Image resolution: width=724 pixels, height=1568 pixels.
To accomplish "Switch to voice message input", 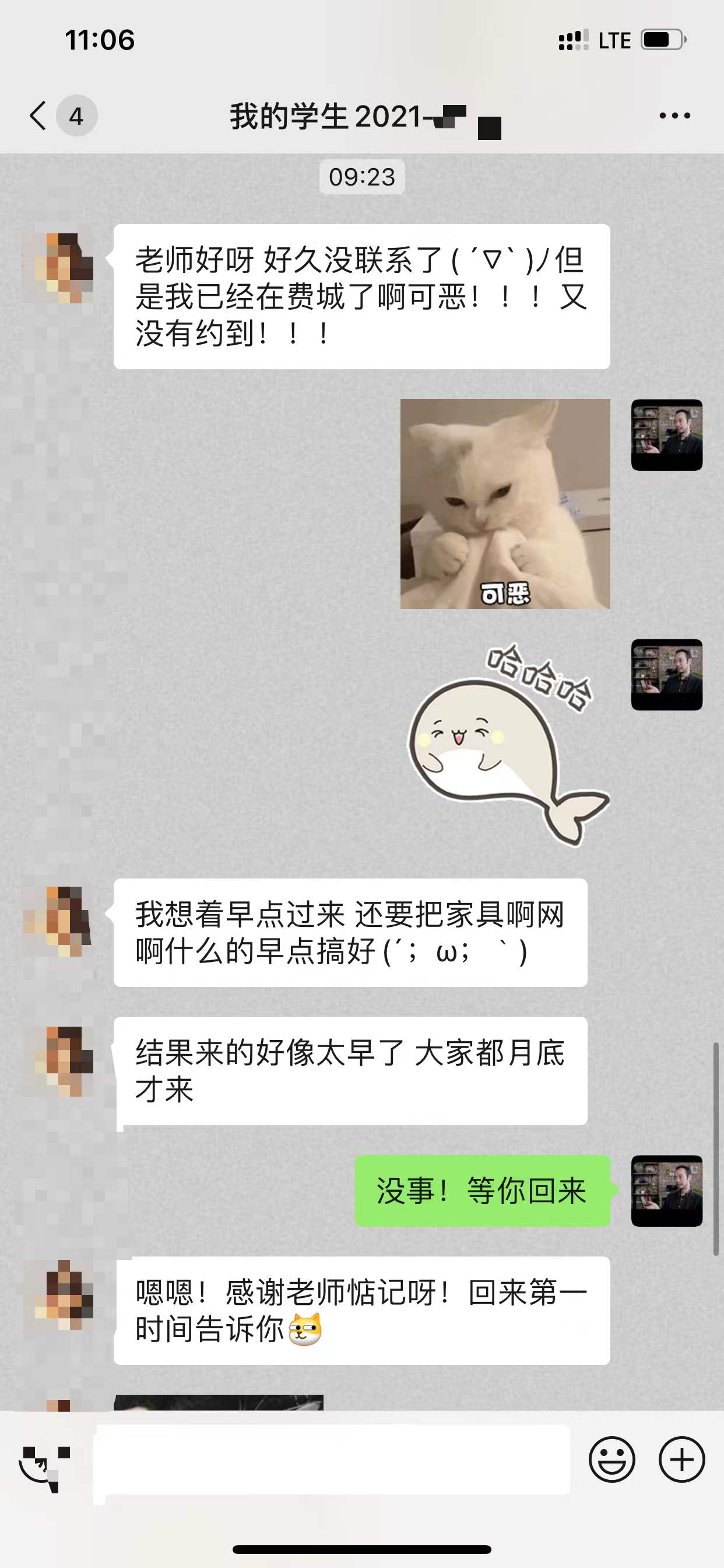I will click(44, 1460).
